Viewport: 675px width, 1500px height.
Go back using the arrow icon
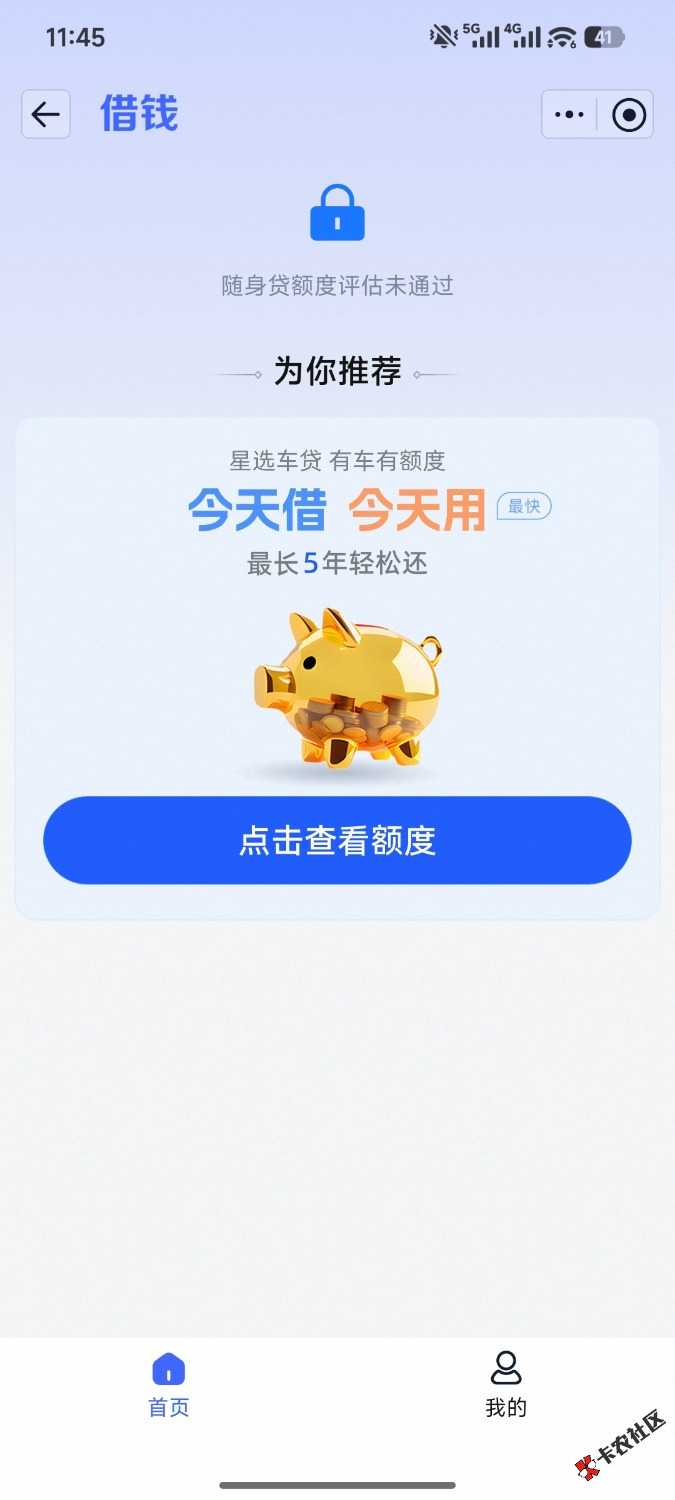46,114
